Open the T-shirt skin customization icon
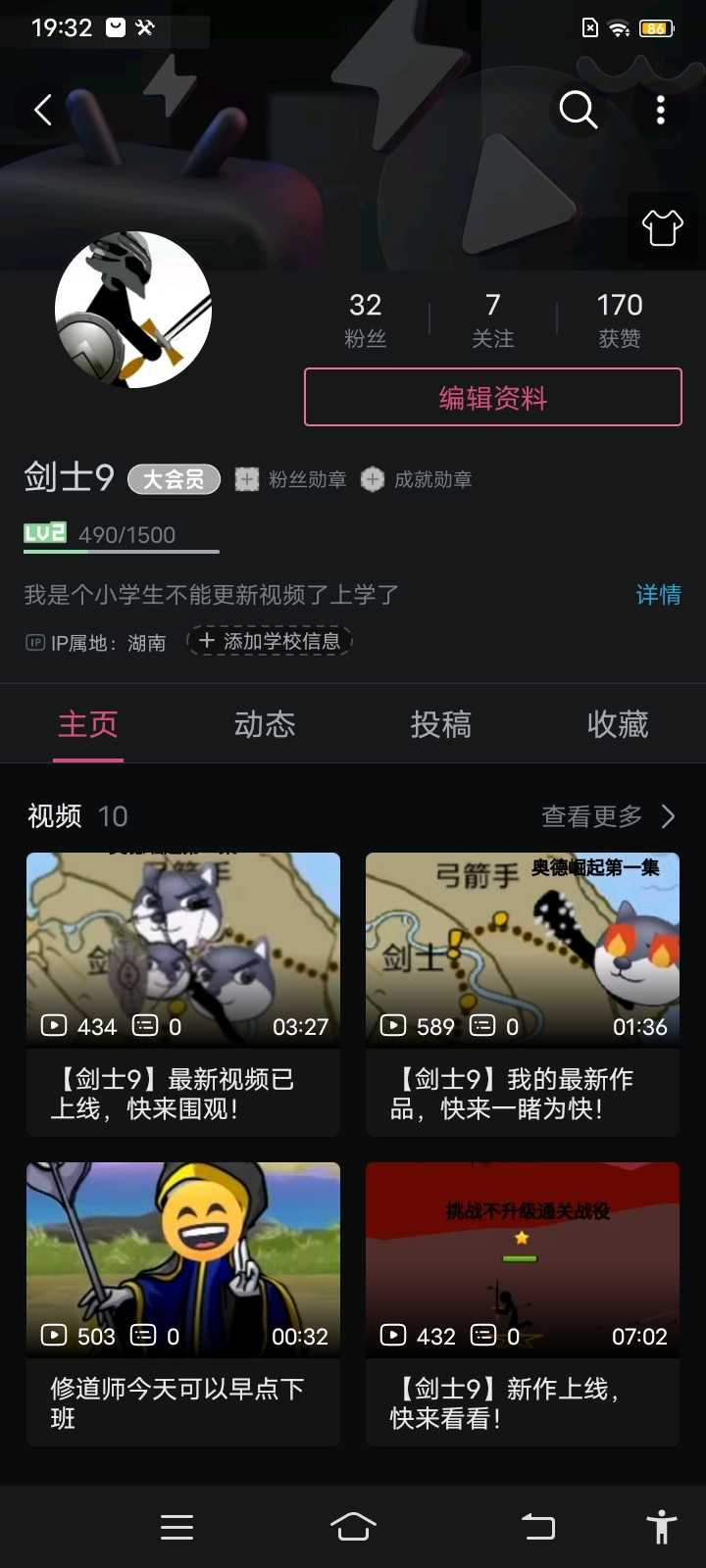The image size is (706, 1568). click(x=663, y=227)
